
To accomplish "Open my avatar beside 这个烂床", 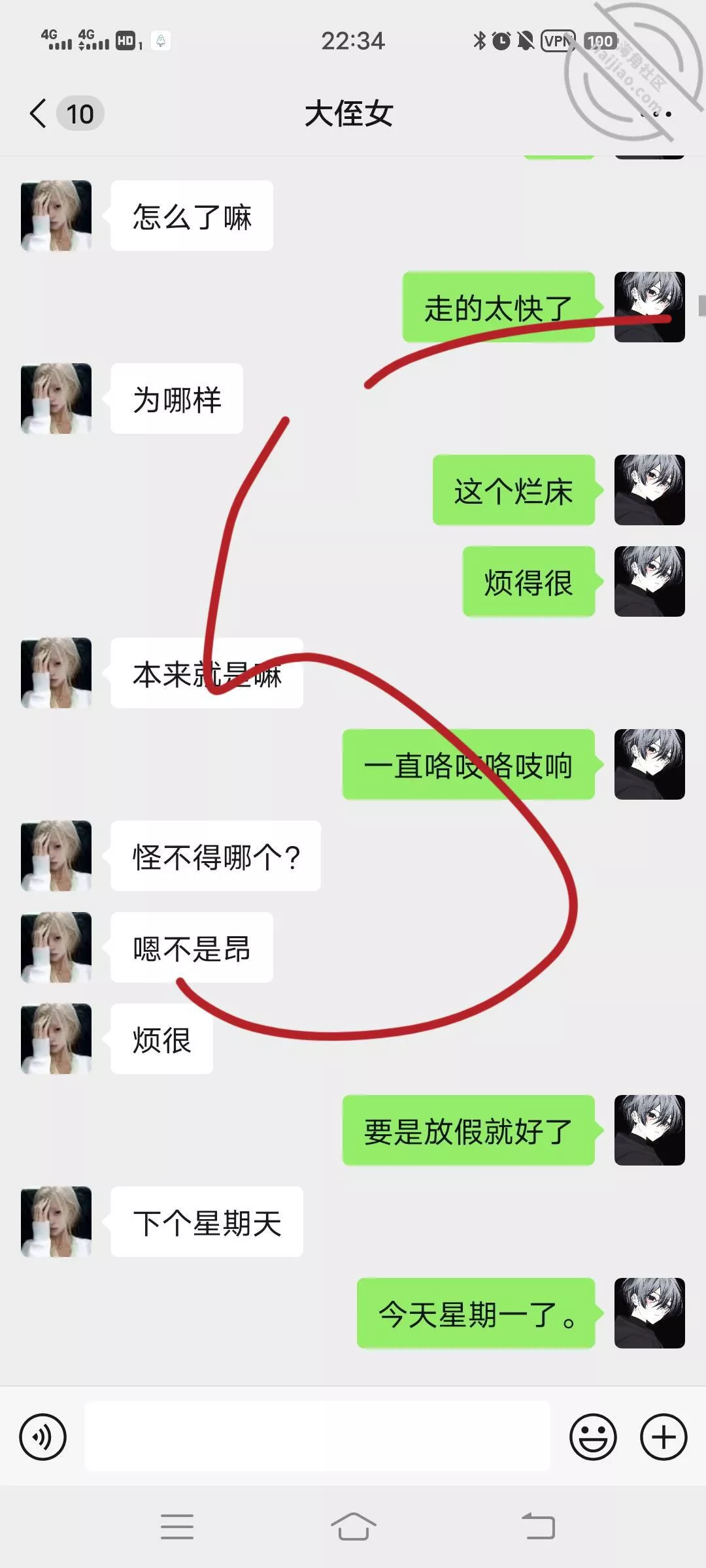I will click(x=649, y=490).
